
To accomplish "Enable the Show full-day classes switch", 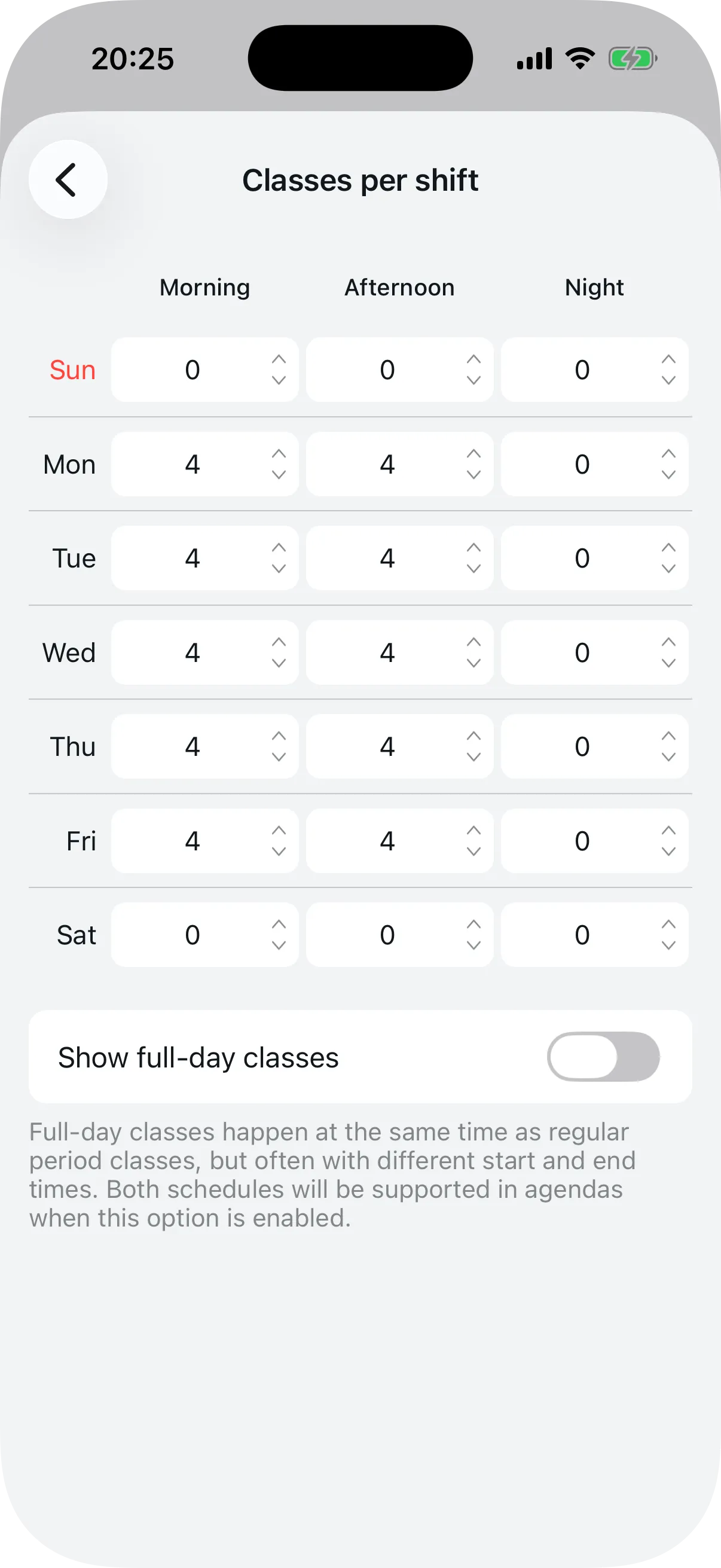I will [x=605, y=1057].
